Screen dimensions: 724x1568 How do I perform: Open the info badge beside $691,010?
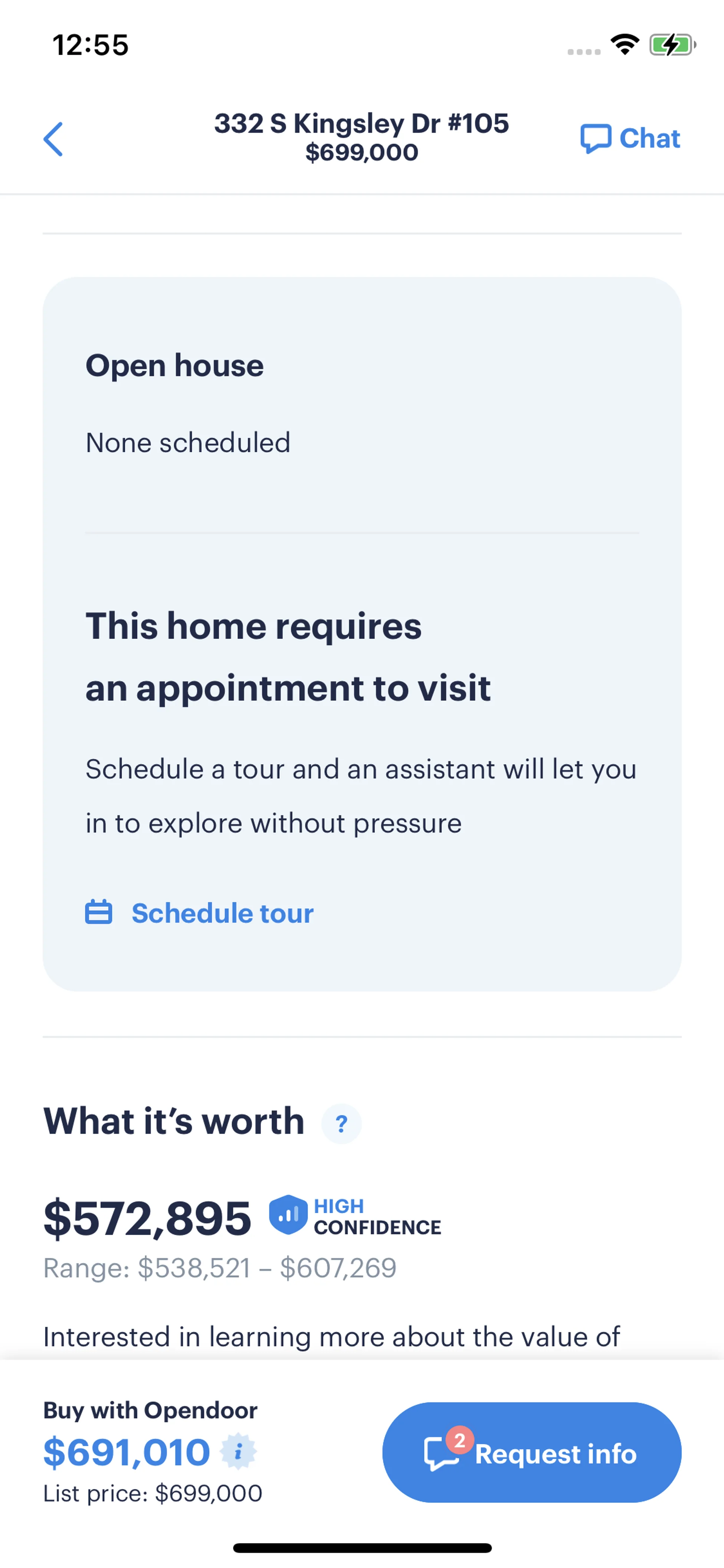(238, 1452)
